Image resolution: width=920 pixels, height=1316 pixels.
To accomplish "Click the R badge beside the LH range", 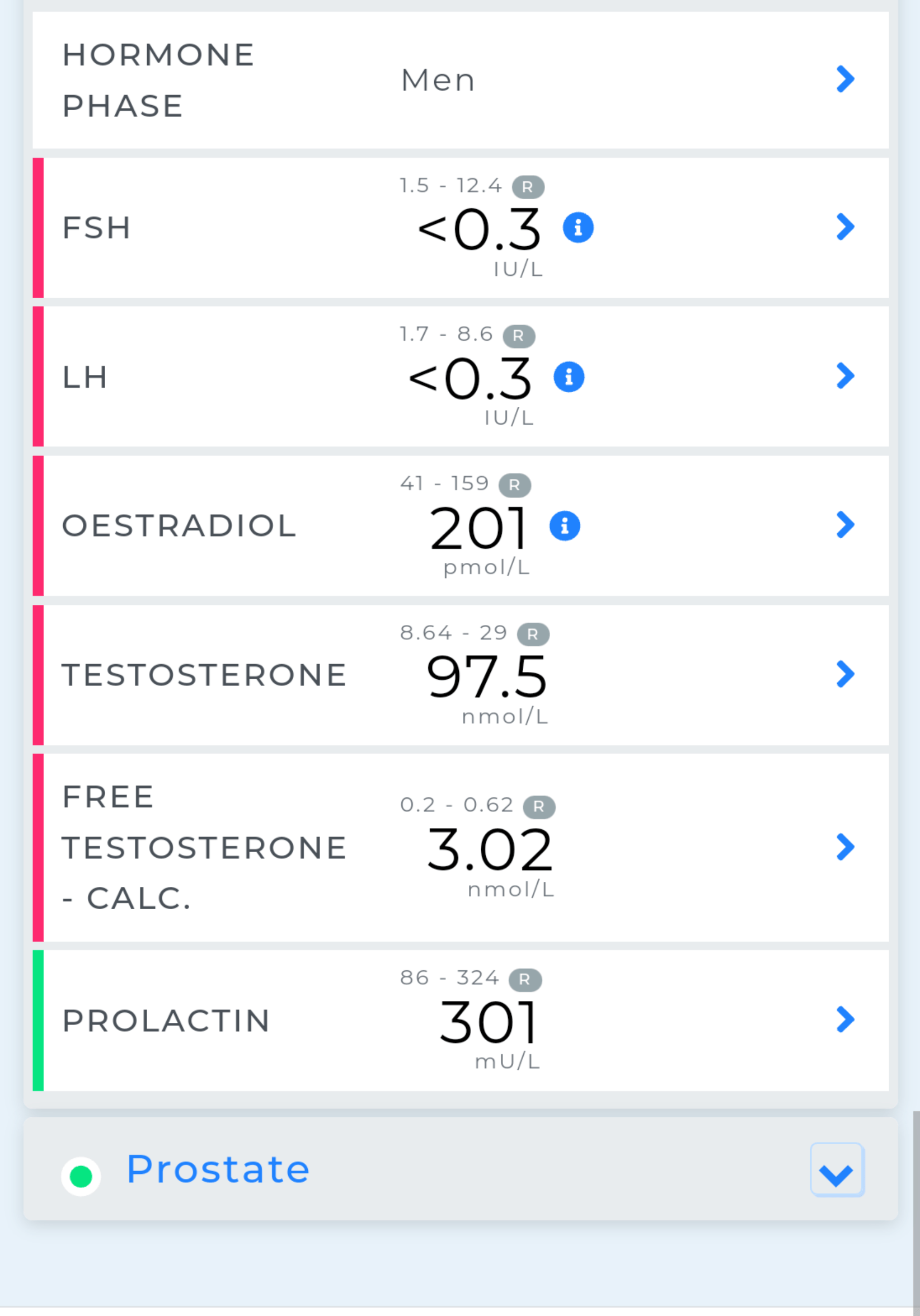I will 518,336.
